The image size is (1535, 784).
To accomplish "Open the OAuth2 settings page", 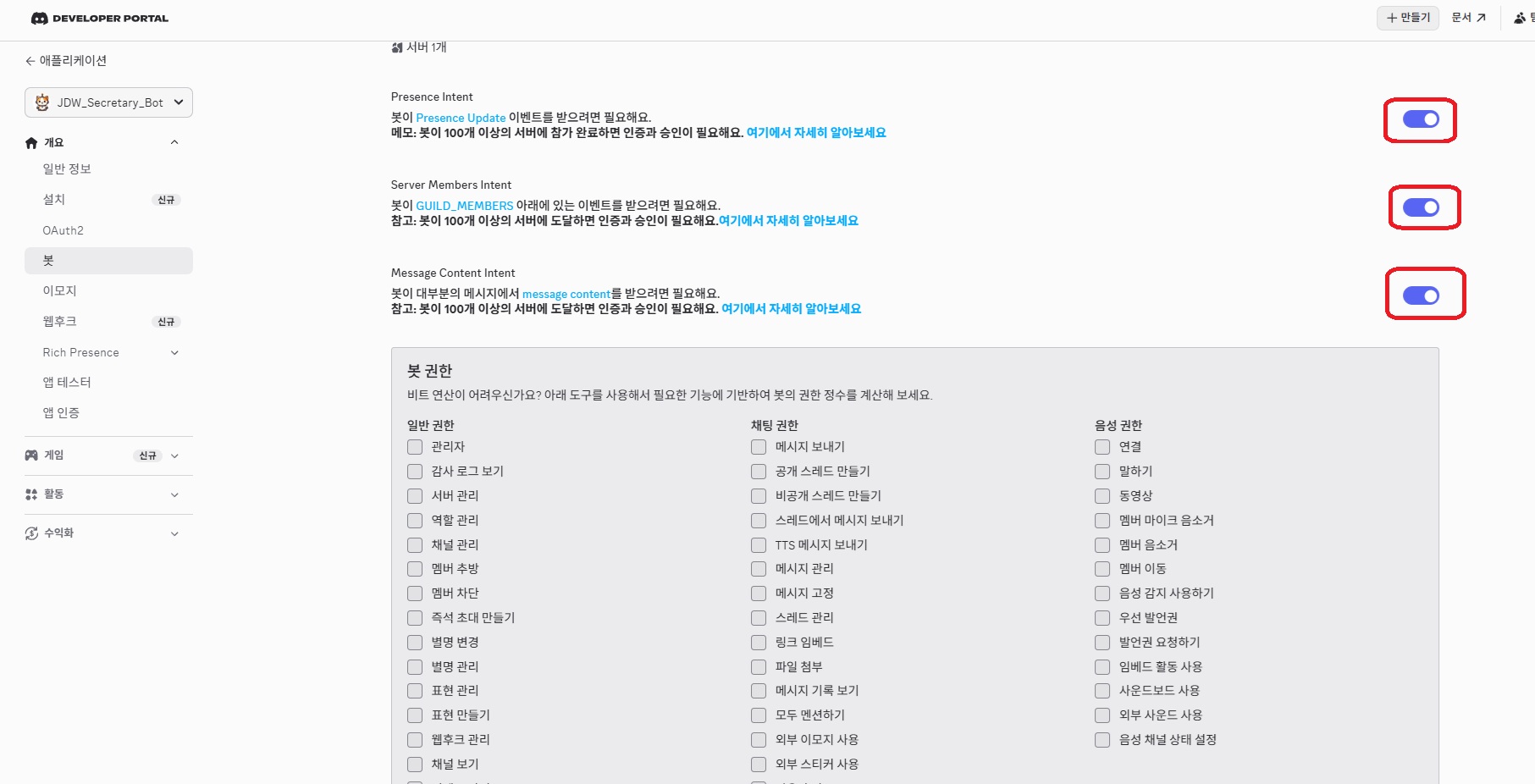I will [63, 230].
